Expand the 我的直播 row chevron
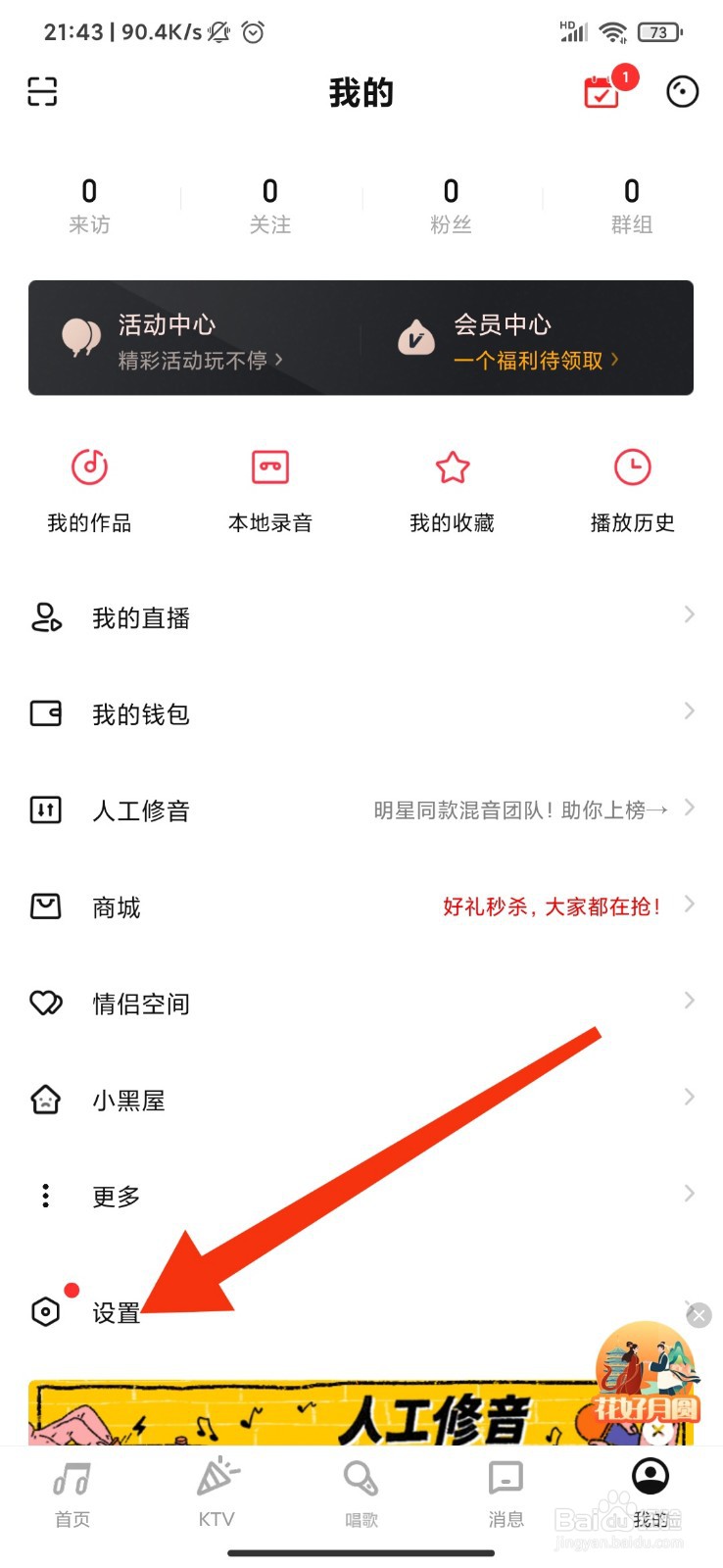 (x=691, y=616)
